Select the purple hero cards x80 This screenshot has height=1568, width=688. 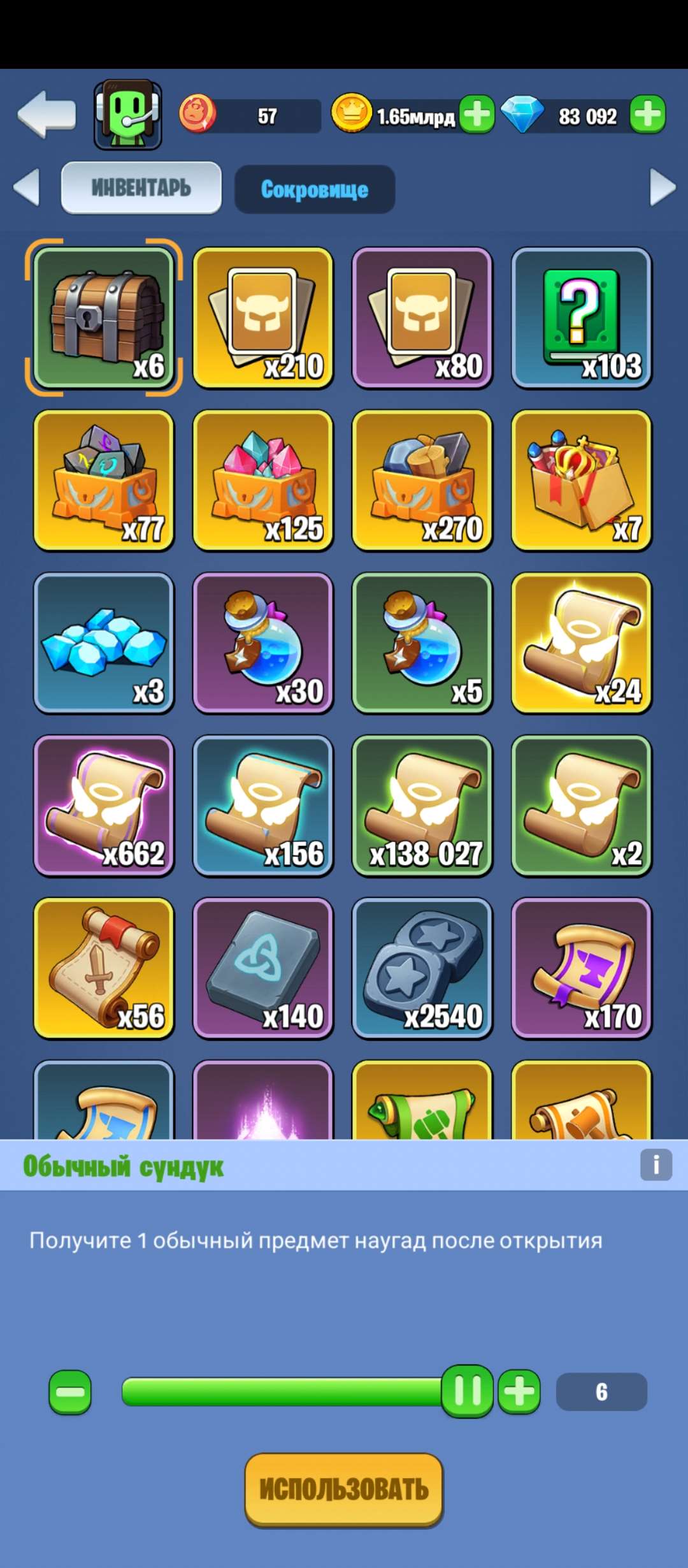(422, 317)
